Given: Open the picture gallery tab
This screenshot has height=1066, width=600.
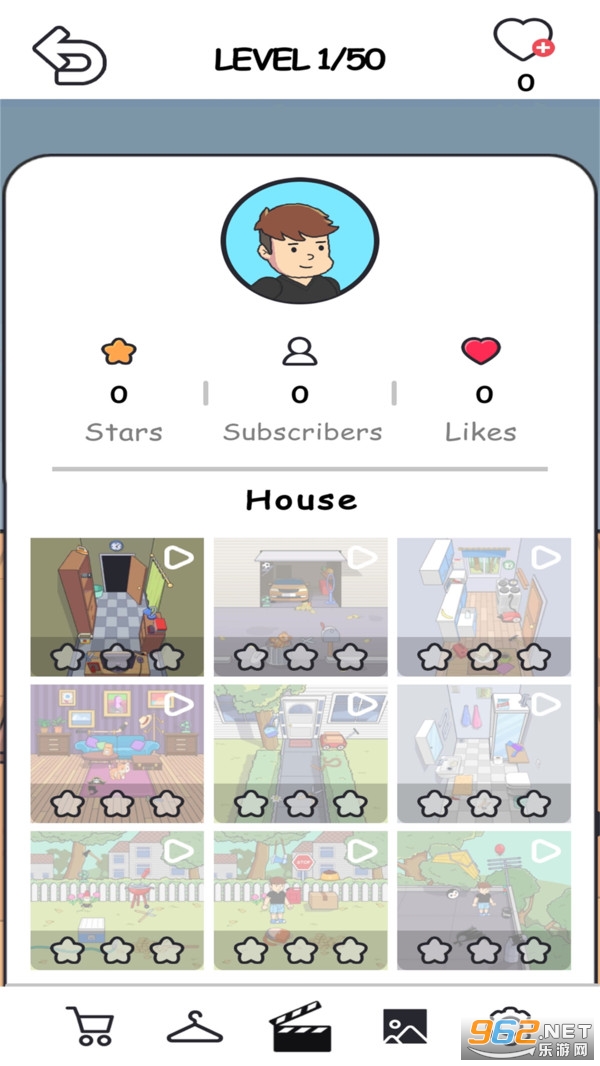Looking at the screenshot, I should [405, 1026].
